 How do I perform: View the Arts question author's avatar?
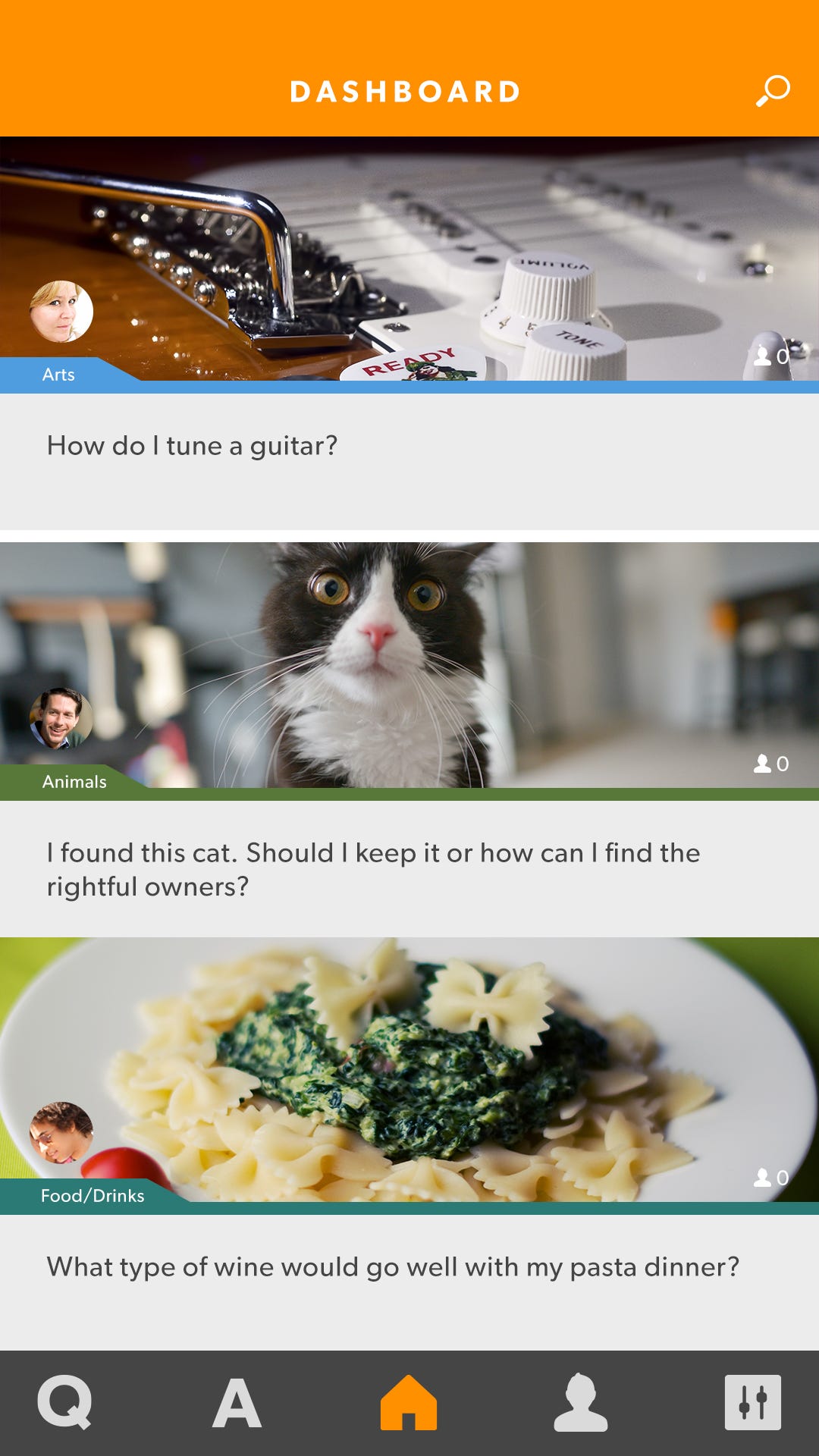pos(61,312)
